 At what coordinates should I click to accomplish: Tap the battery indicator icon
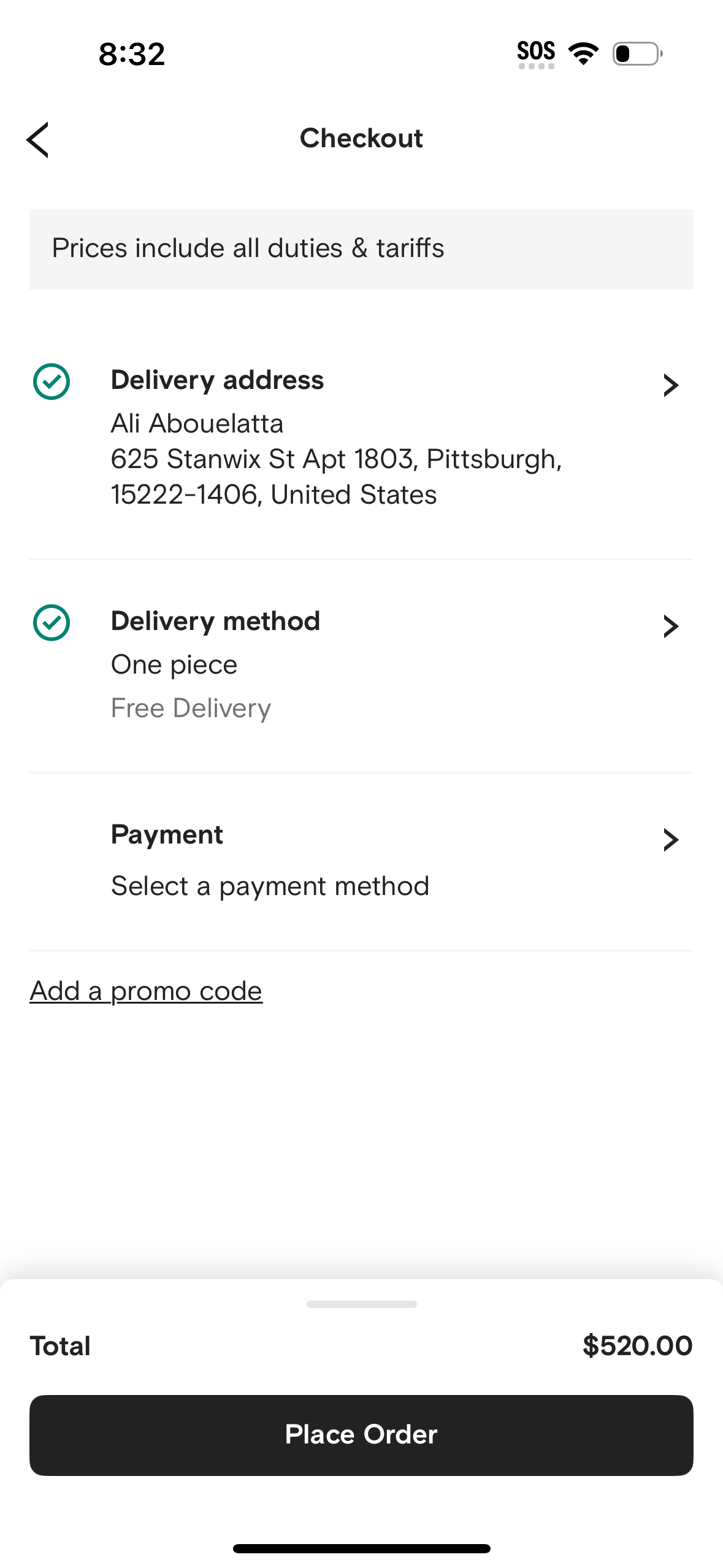[637, 54]
